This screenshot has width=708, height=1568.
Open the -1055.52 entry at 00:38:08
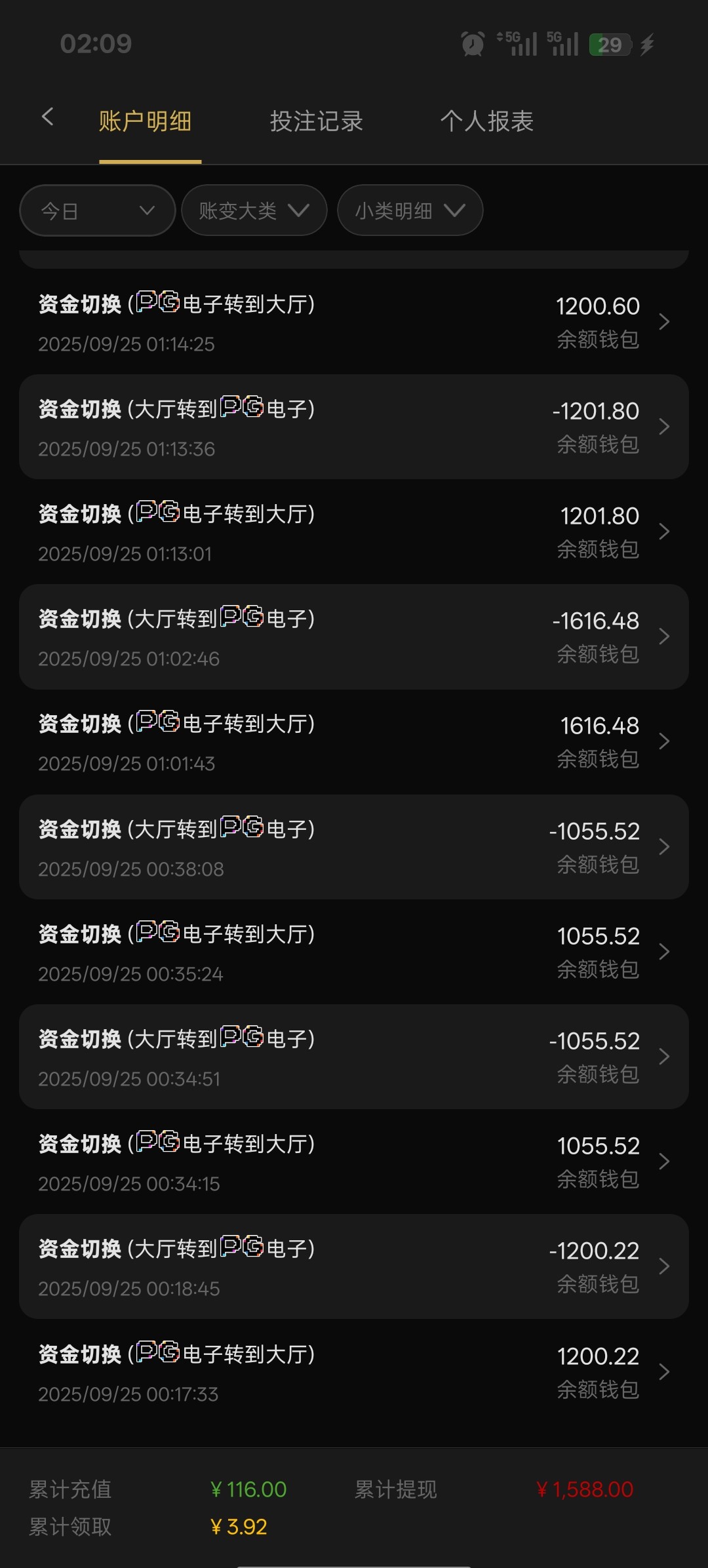pos(354,847)
